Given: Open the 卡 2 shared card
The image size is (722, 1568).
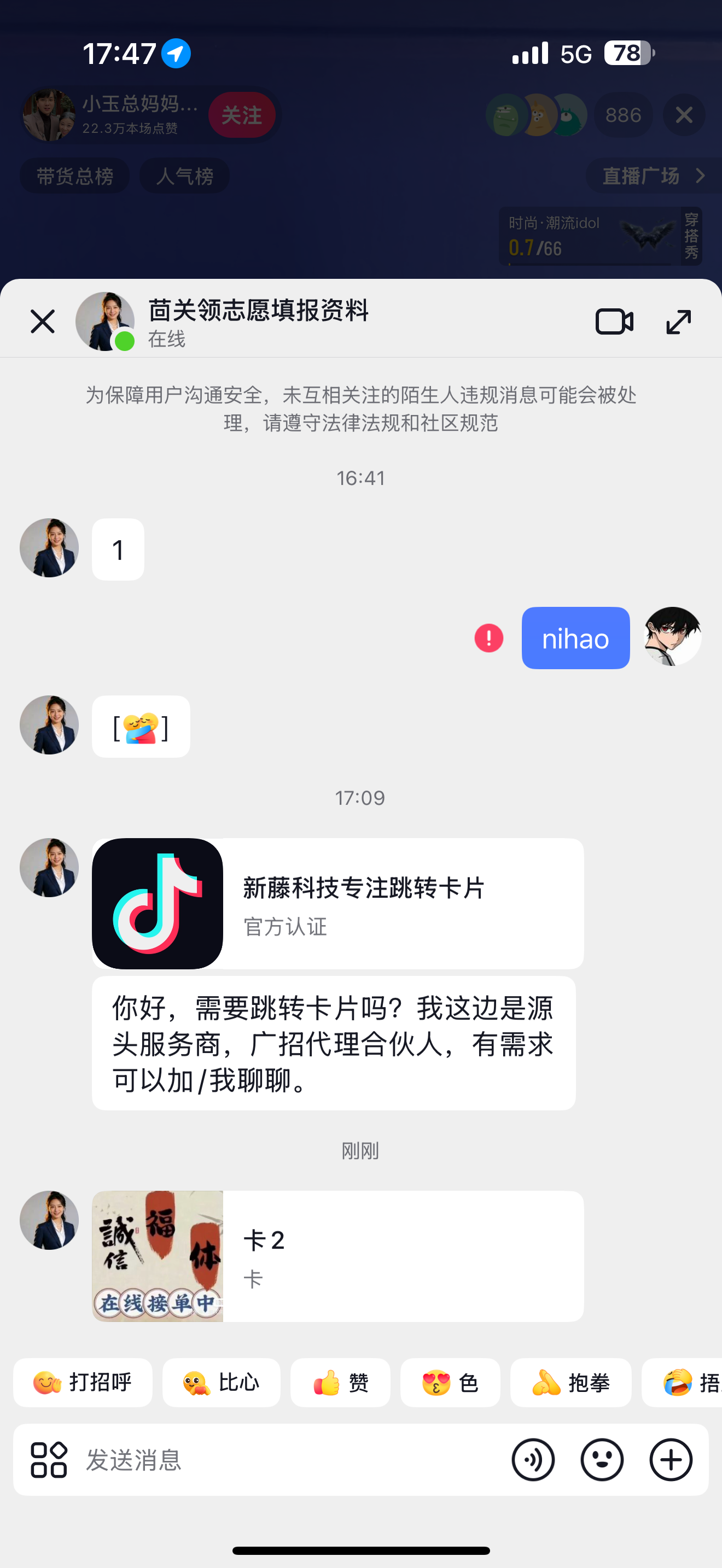Looking at the screenshot, I should (x=338, y=1256).
